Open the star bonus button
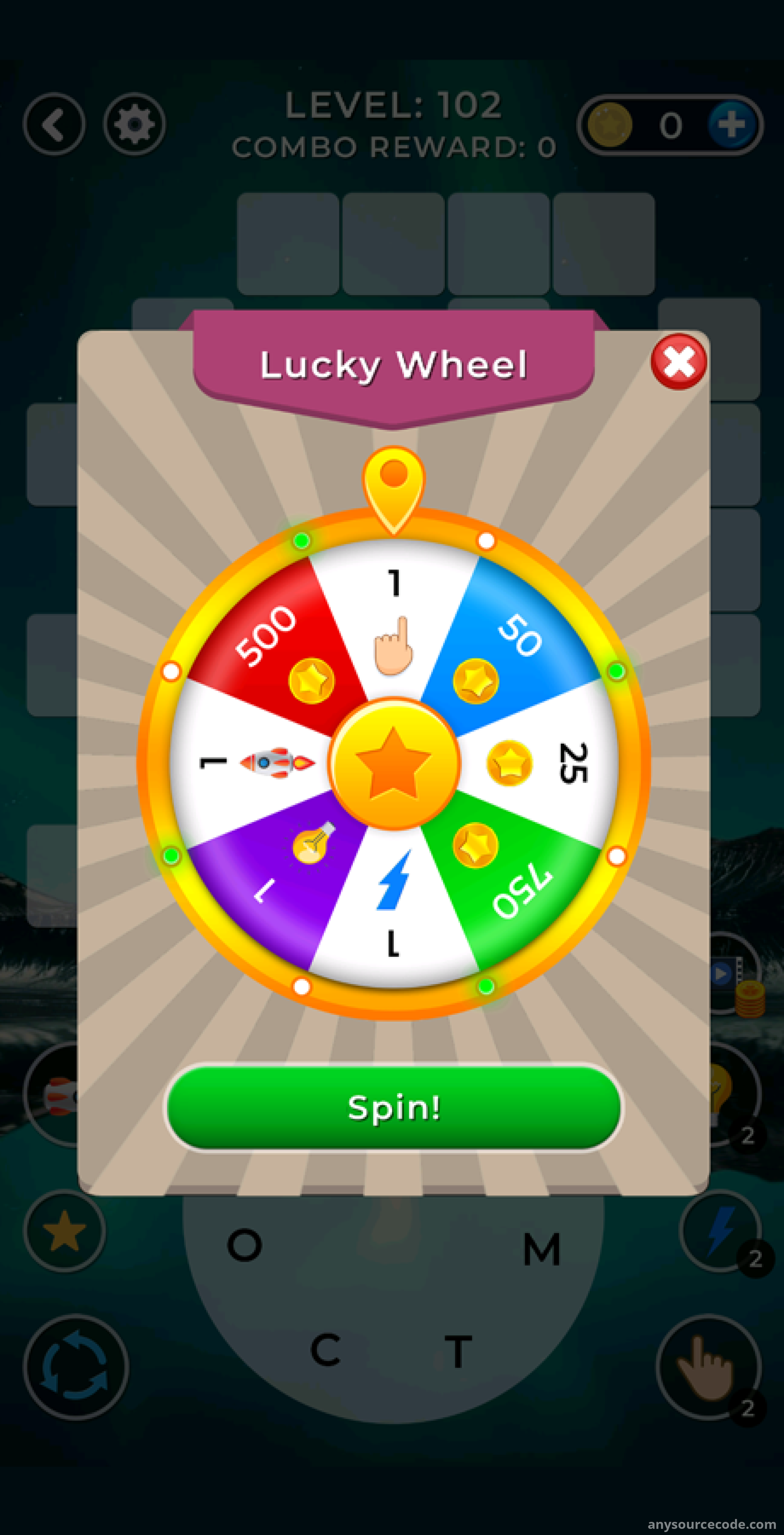The image size is (784, 1535). tap(64, 1231)
